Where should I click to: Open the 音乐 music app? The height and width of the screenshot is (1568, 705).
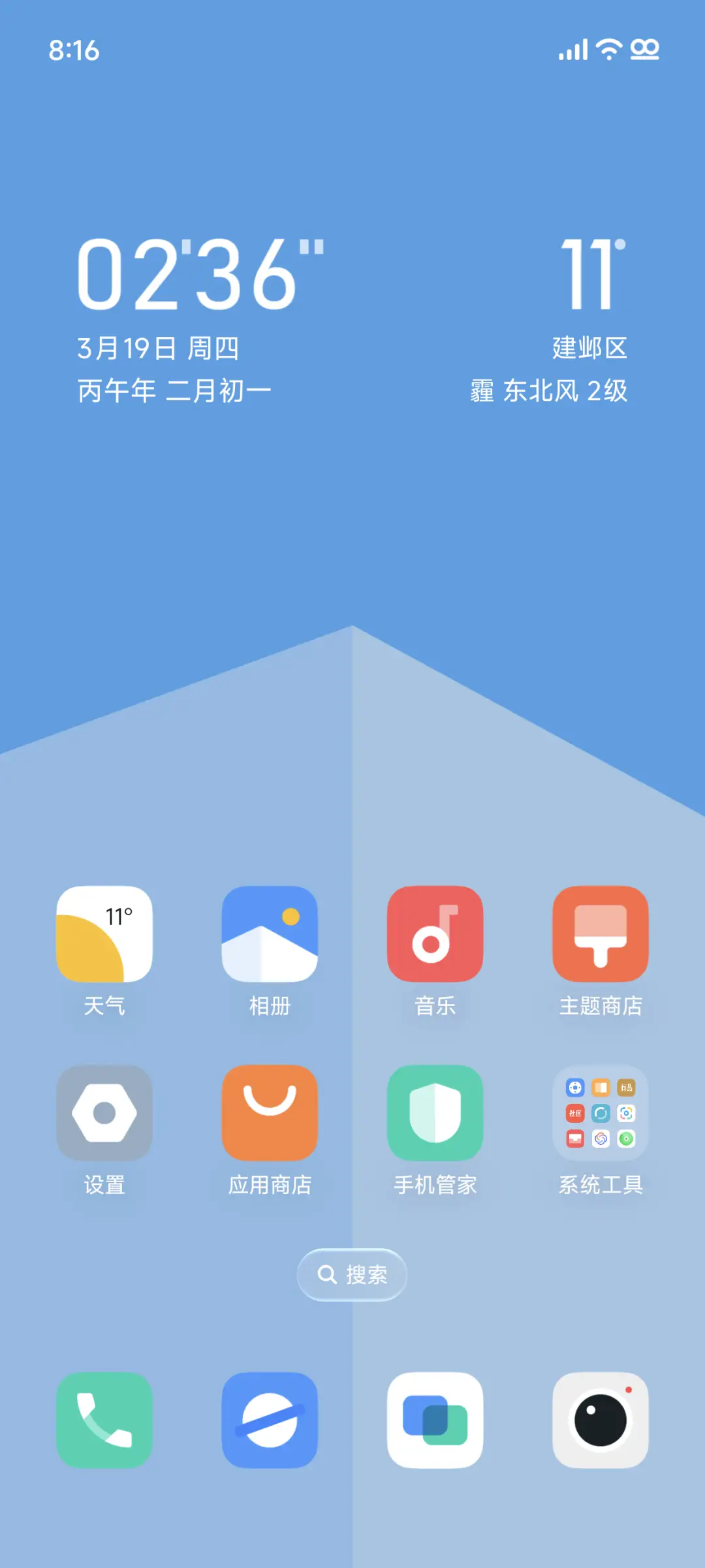click(x=435, y=933)
